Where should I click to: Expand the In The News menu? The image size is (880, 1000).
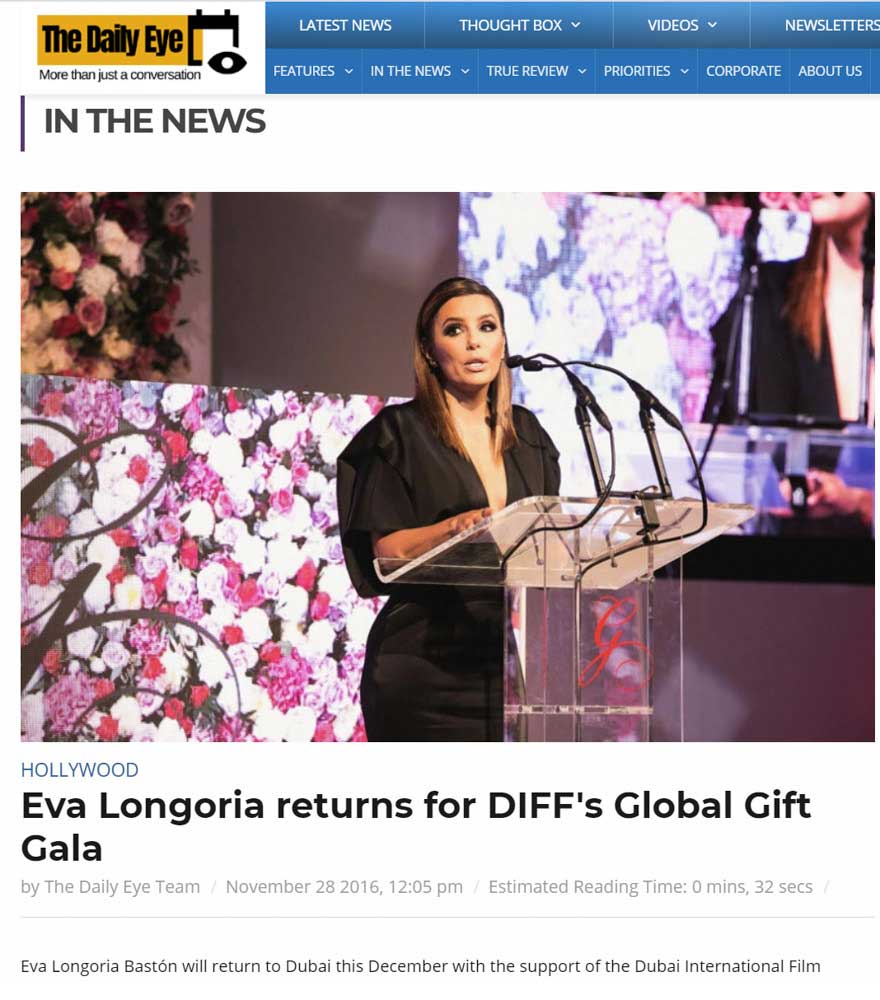click(x=419, y=71)
